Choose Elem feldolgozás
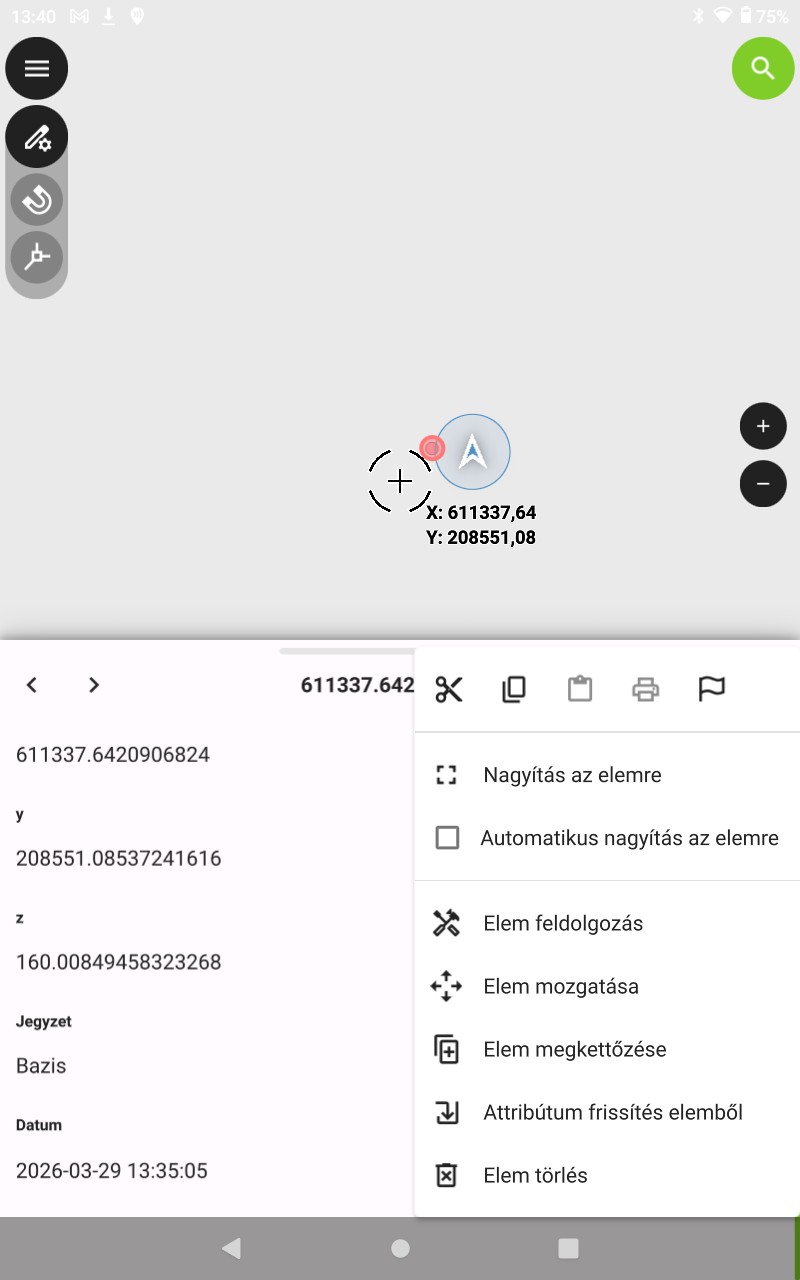The image size is (800, 1280). [562, 923]
